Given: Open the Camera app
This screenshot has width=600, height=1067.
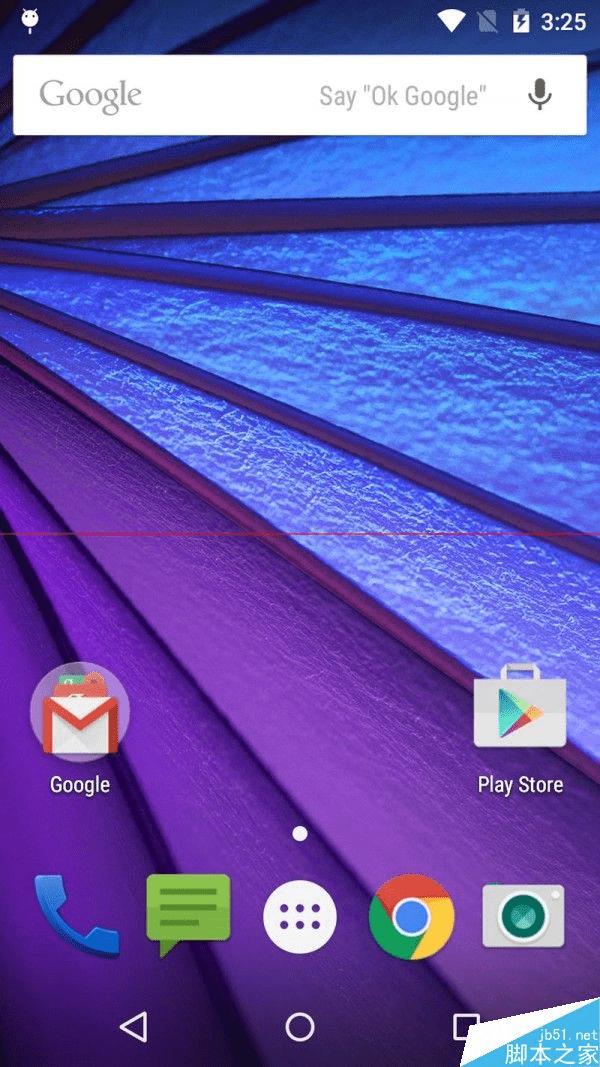Looking at the screenshot, I should pyautogui.click(x=523, y=916).
